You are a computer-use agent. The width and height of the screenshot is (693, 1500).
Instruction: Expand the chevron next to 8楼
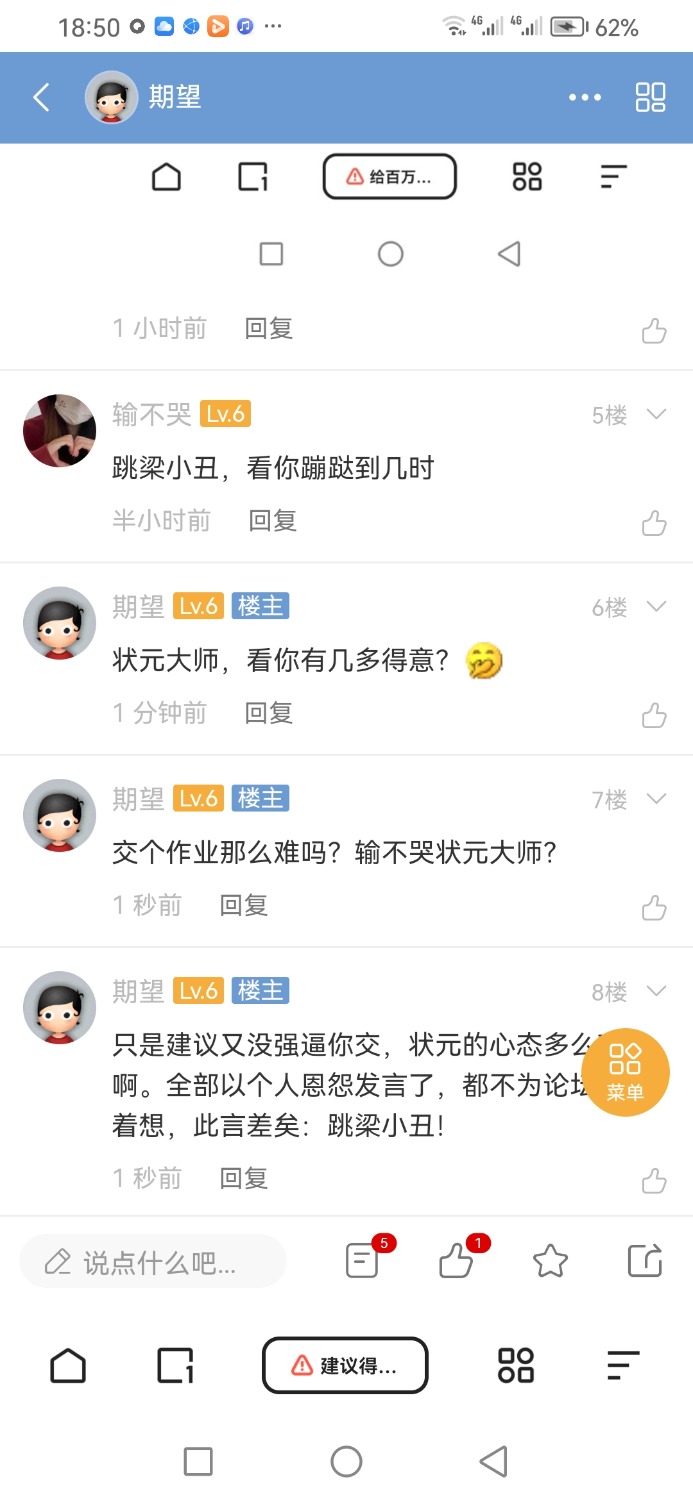click(x=657, y=991)
